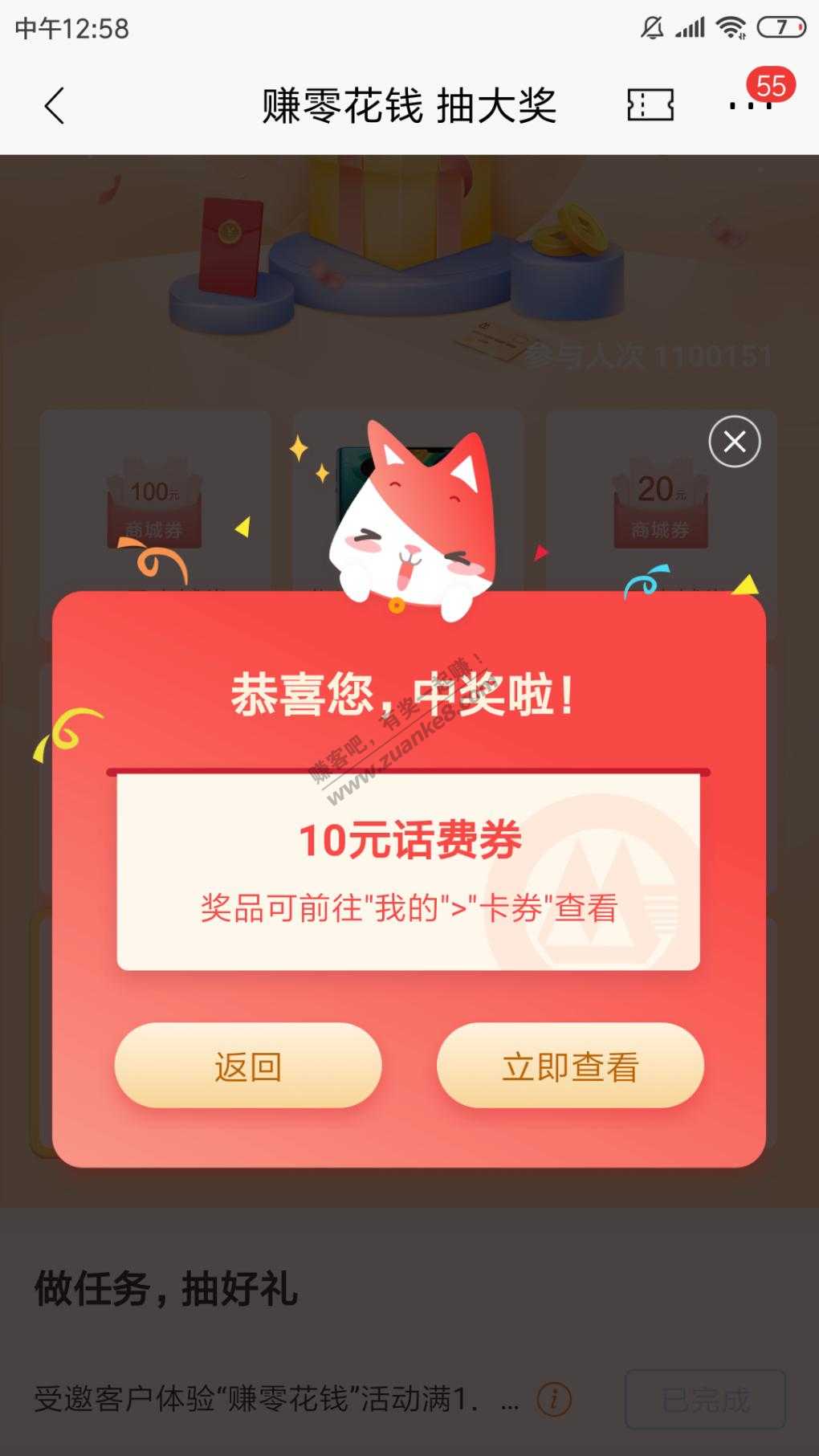Go back using the header arrow

55,106
